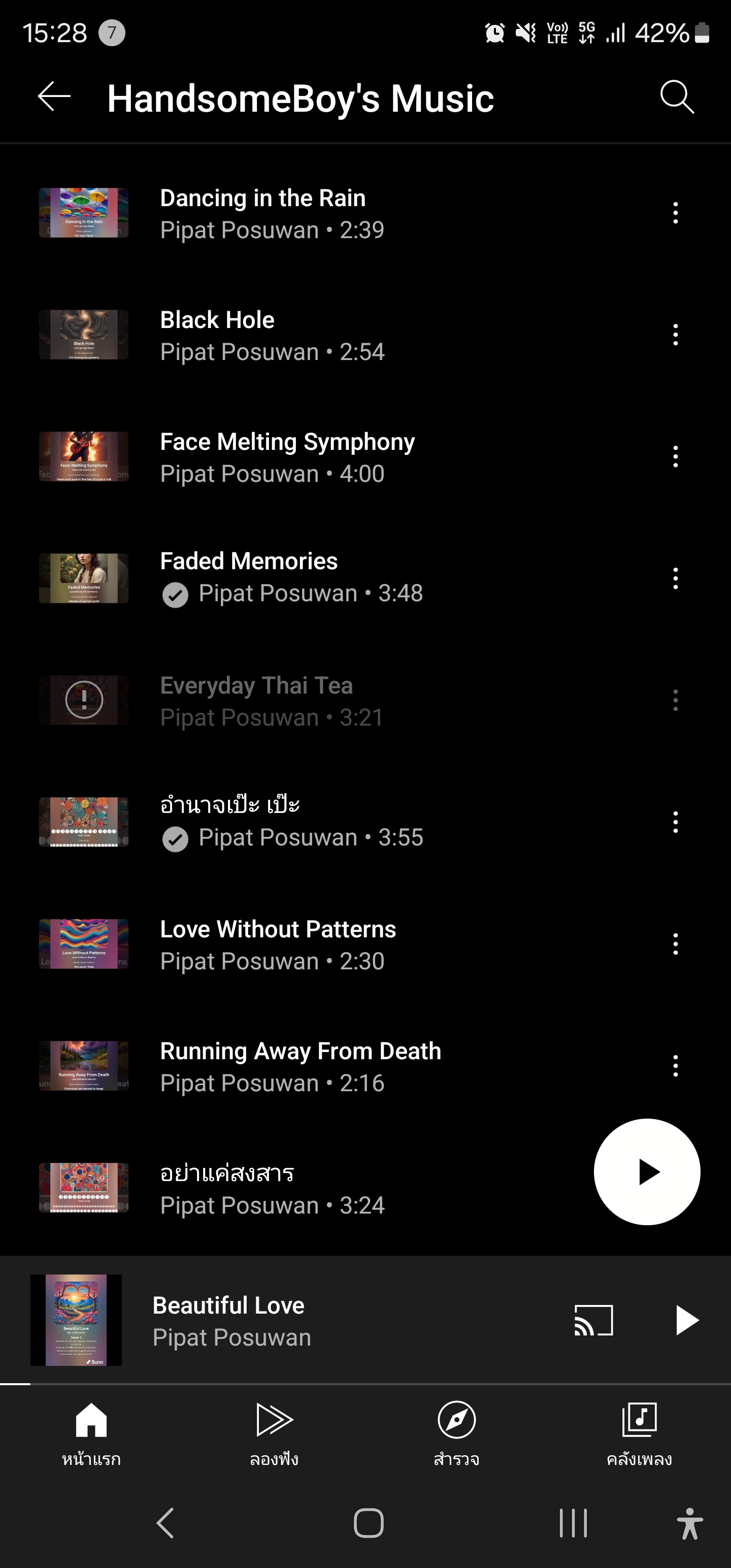This screenshot has width=731, height=1568.
Task: Tap the round white play button
Action: pyautogui.click(x=646, y=1172)
